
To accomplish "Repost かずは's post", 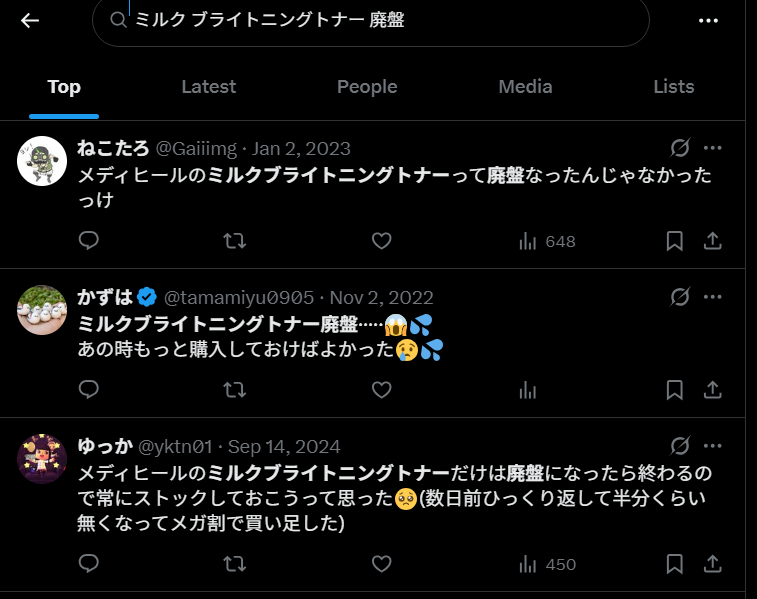I will [x=234, y=390].
